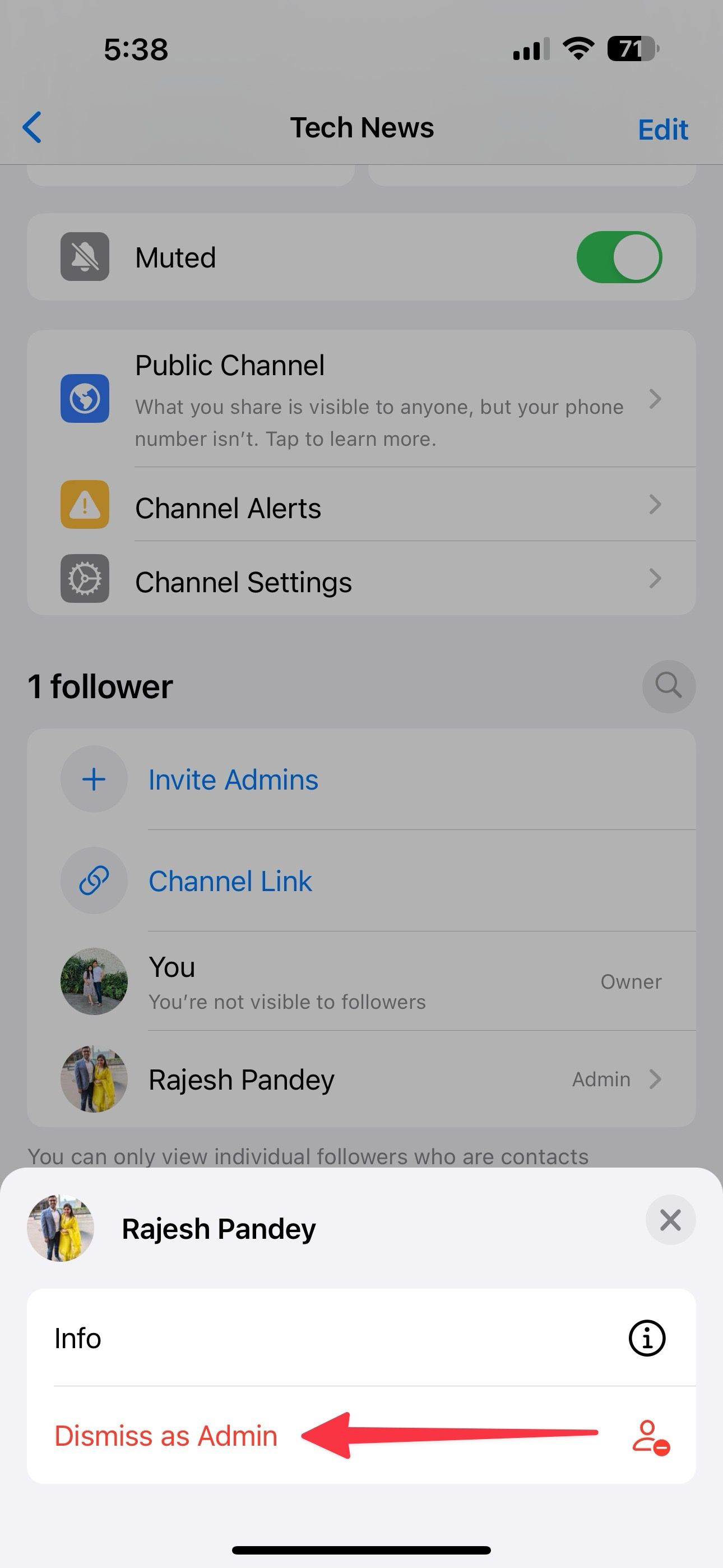Toggle the Muted switch off

tap(619, 257)
